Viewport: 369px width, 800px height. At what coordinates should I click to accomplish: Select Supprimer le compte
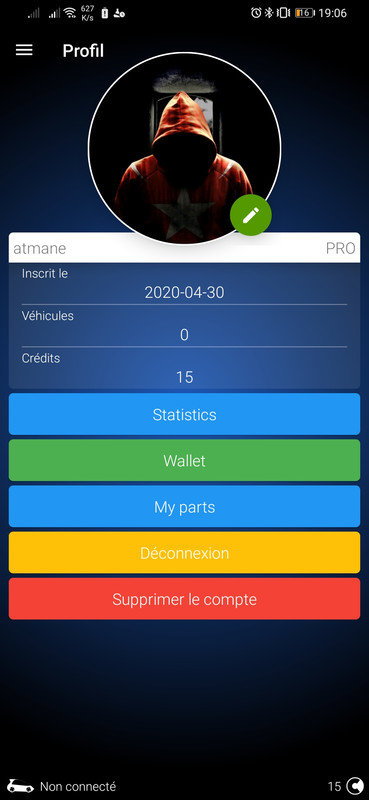(x=184, y=599)
